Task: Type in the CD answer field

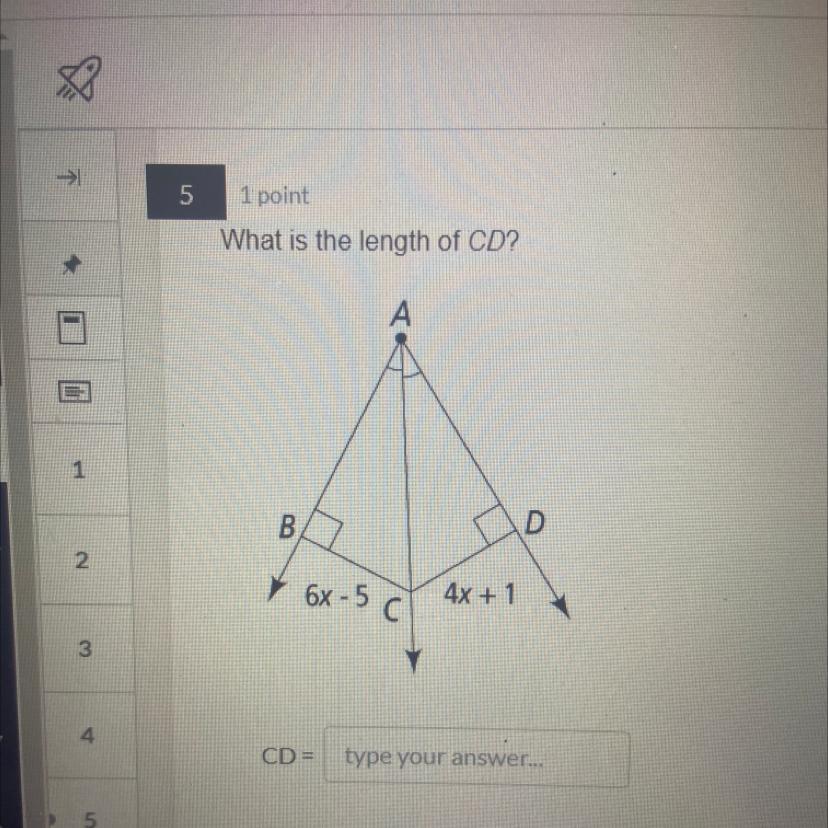Action: tap(476, 757)
